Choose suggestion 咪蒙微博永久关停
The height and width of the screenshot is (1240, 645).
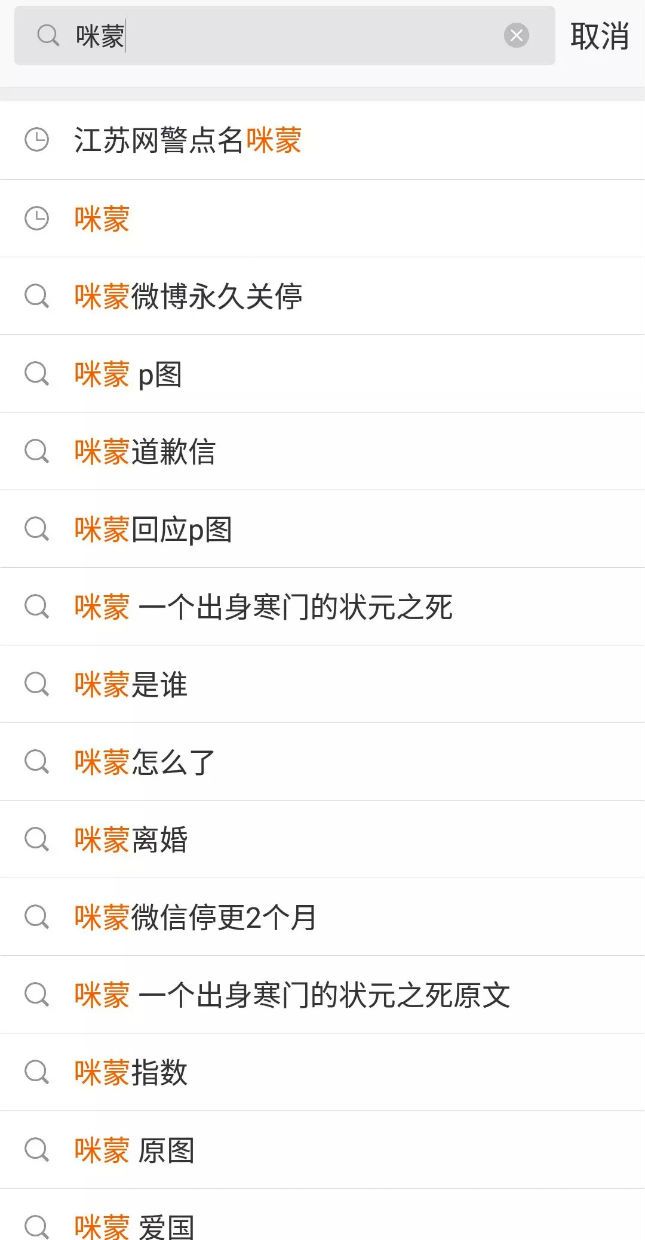(x=322, y=296)
